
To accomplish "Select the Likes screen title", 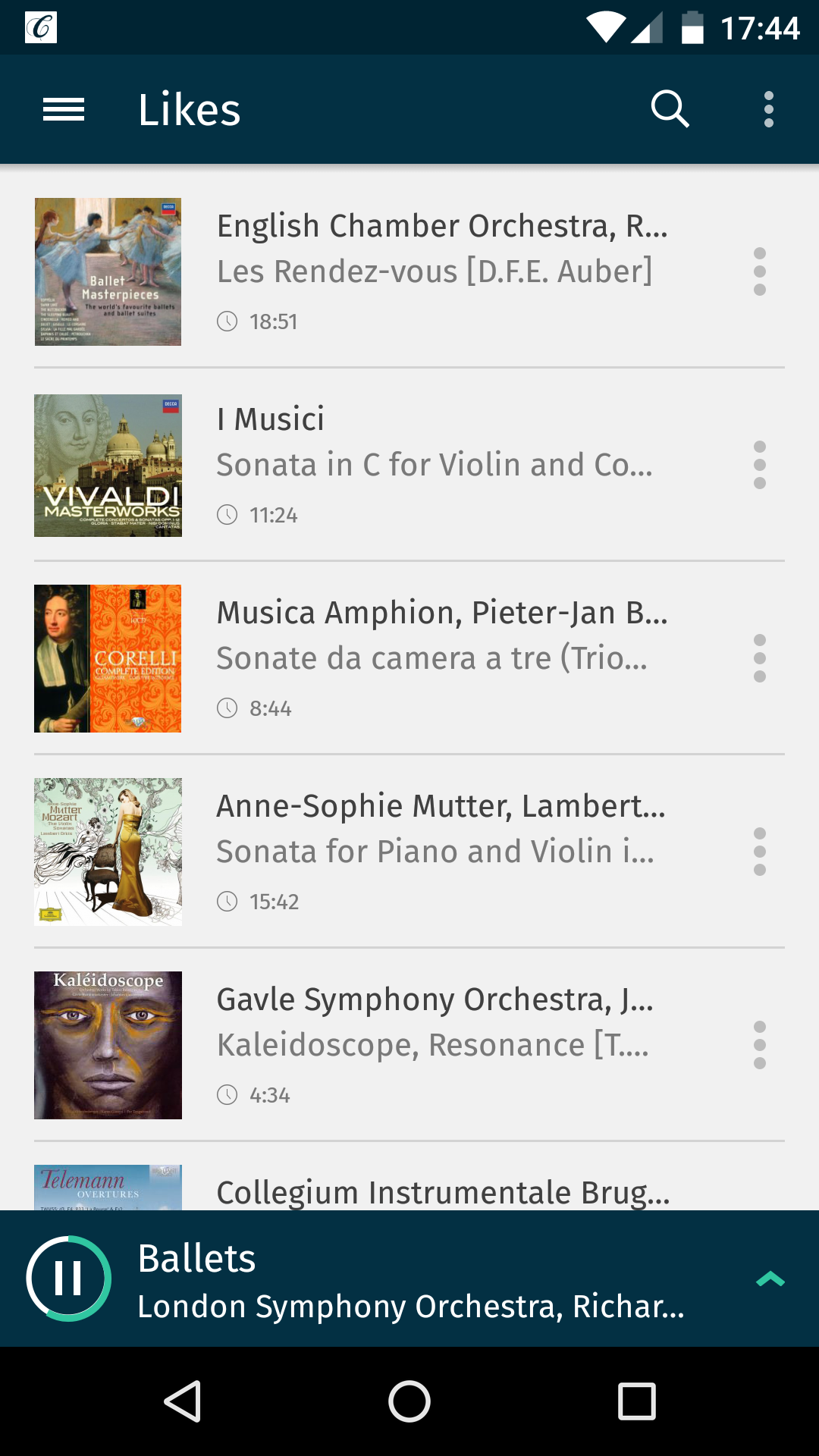I will pyautogui.click(x=188, y=108).
